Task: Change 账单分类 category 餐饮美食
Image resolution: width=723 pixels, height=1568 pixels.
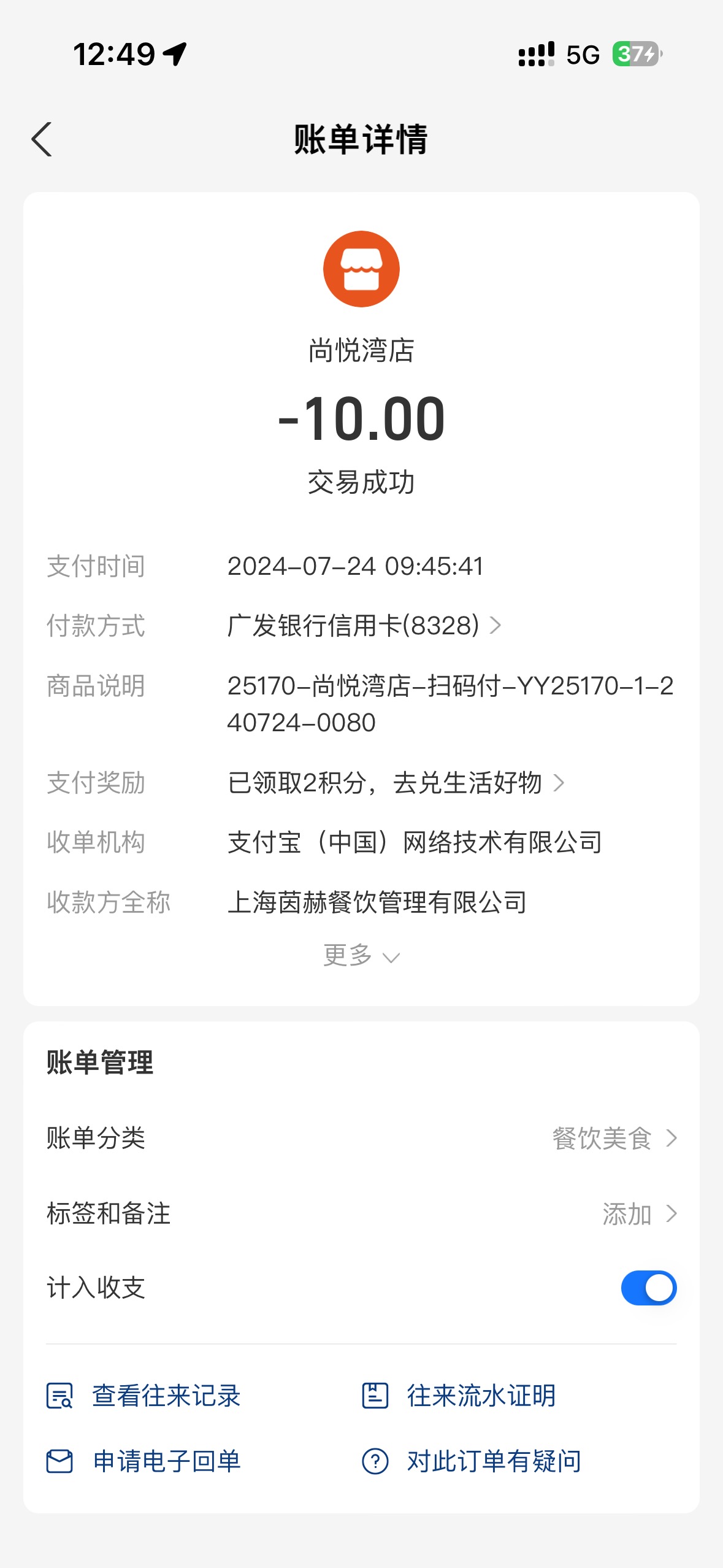Action: 361,1139
